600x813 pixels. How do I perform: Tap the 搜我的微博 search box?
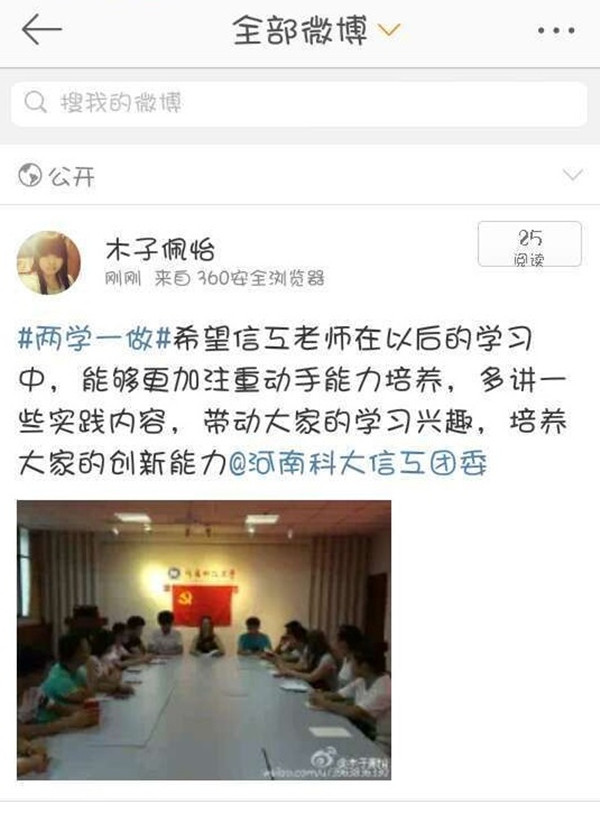pos(299,104)
